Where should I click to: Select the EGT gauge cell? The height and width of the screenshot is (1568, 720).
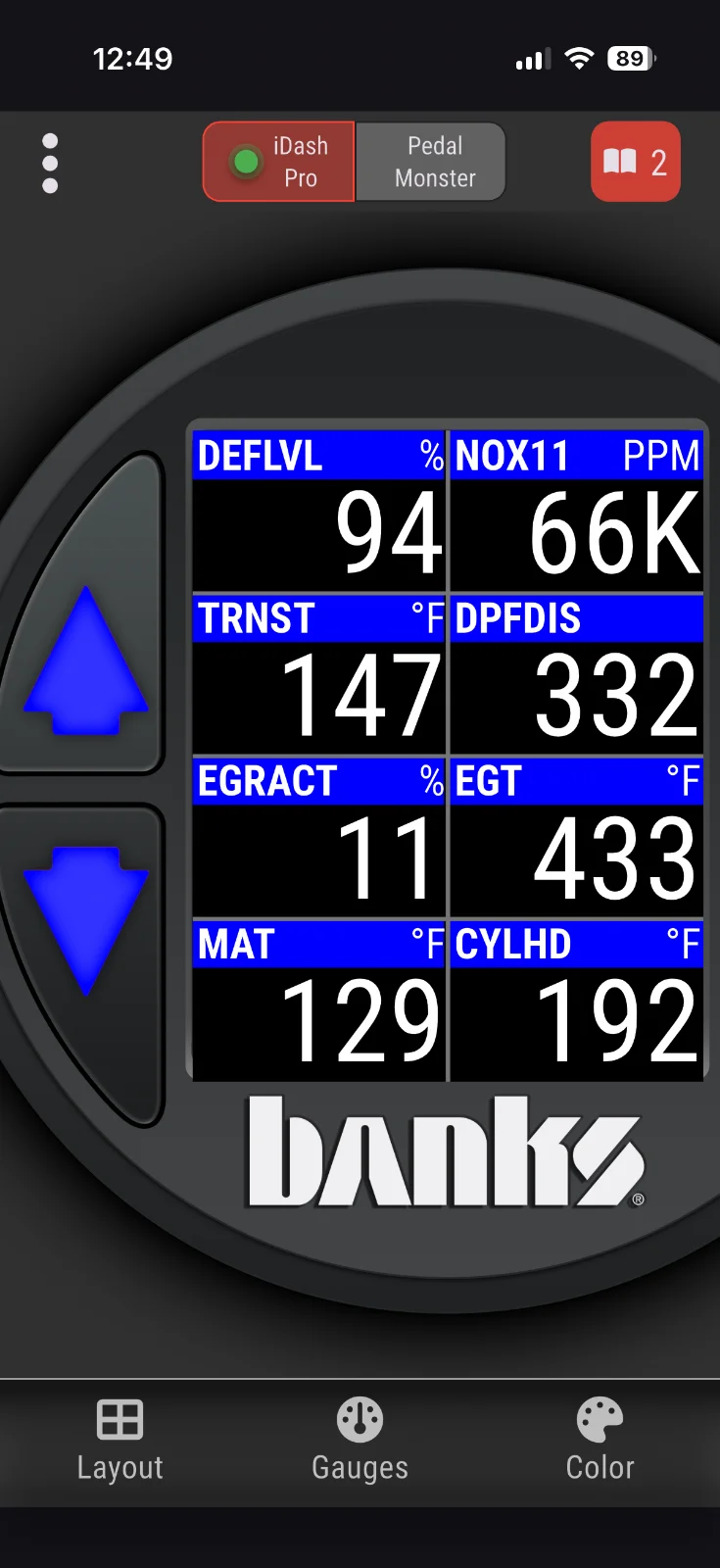pyautogui.click(x=577, y=837)
